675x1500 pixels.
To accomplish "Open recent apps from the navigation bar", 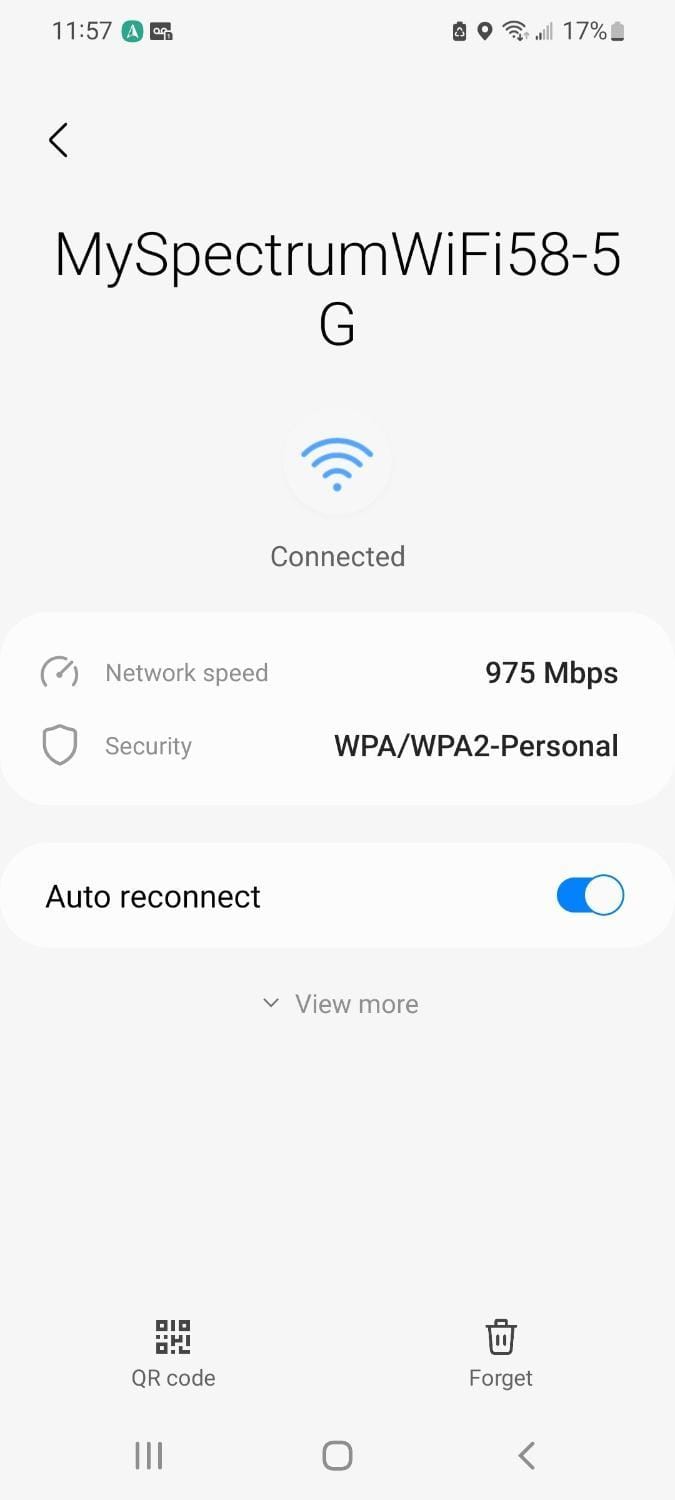I will coord(148,1456).
